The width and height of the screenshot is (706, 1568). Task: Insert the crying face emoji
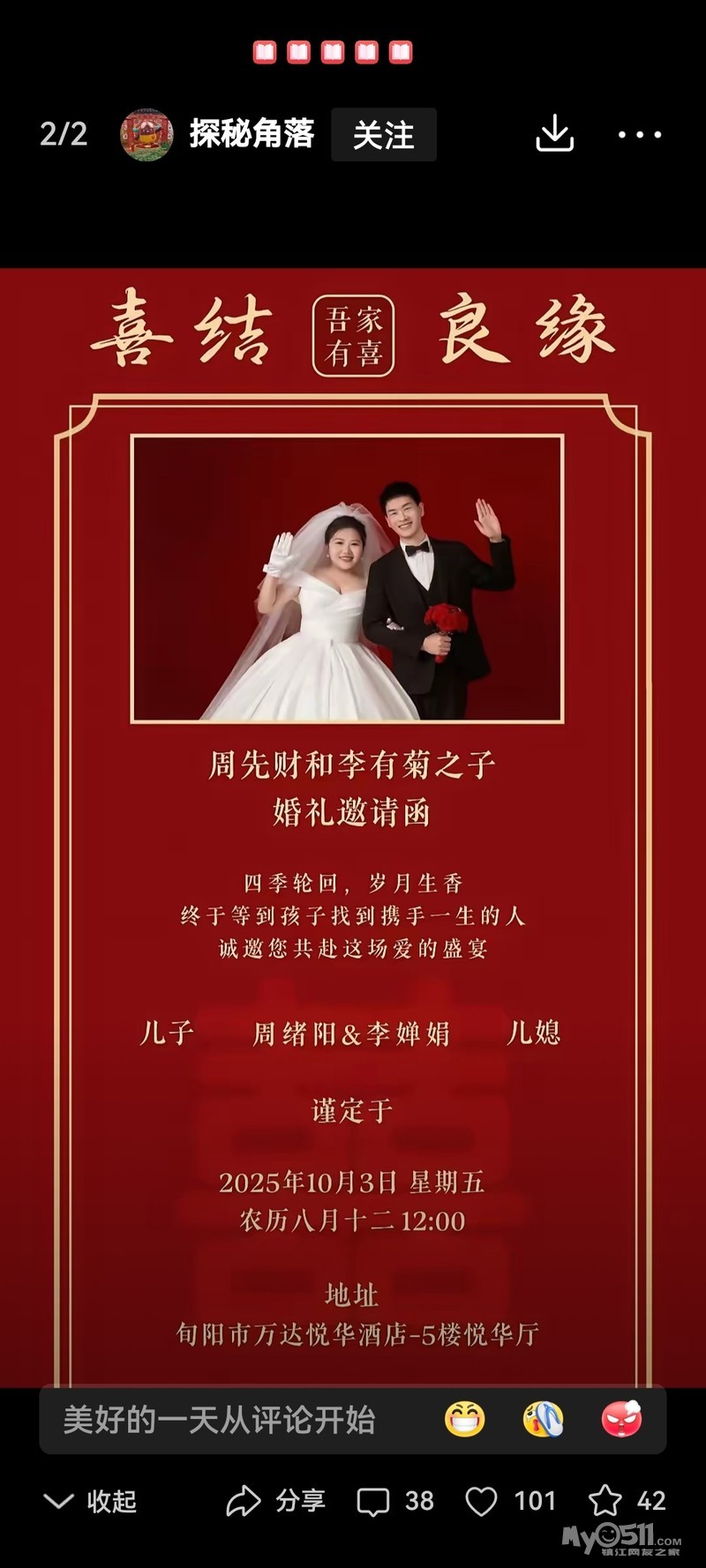point(543,1420)
